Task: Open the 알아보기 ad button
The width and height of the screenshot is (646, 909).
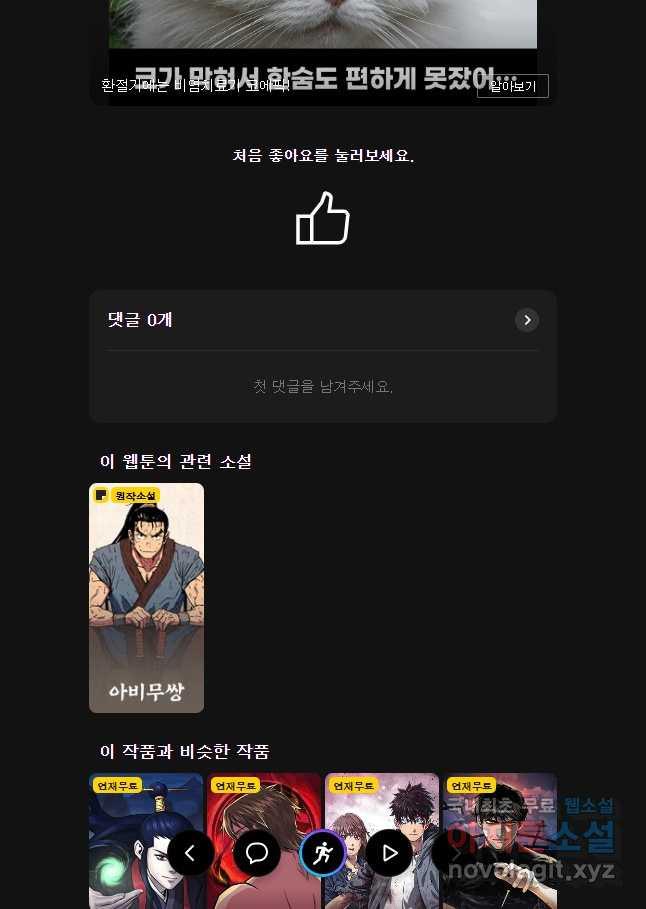Action: 512,86
